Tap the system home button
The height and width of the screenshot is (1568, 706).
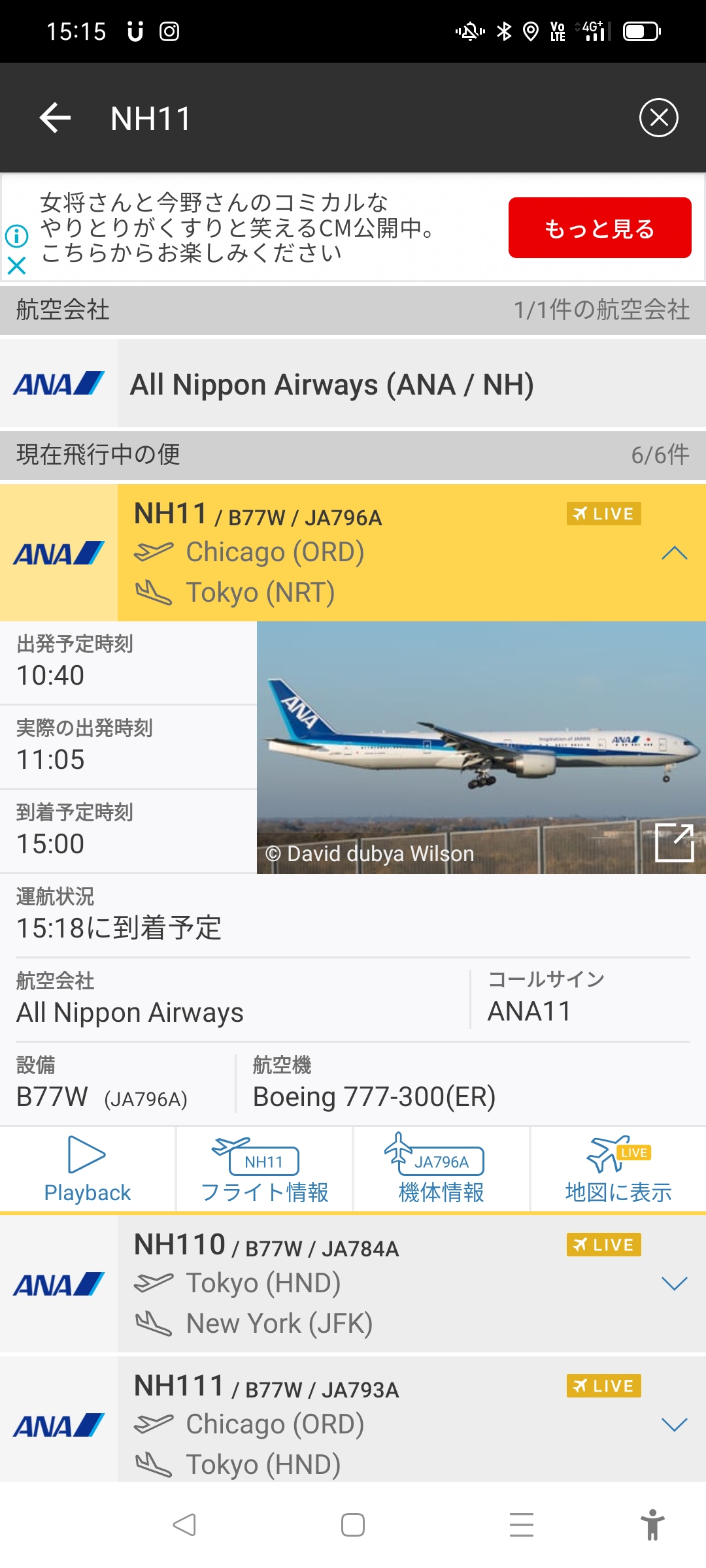tap(353, 1525)
